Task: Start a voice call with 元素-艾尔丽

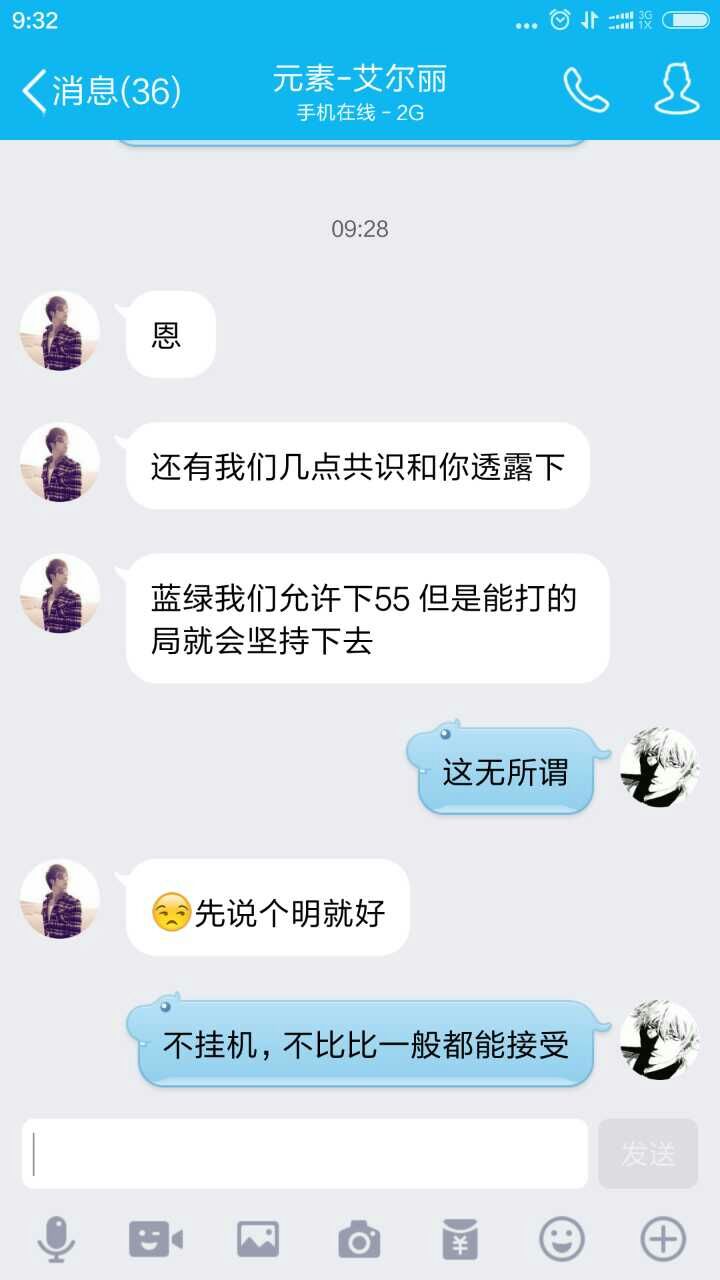Action: pyautogui.click(x=585, y=90)
